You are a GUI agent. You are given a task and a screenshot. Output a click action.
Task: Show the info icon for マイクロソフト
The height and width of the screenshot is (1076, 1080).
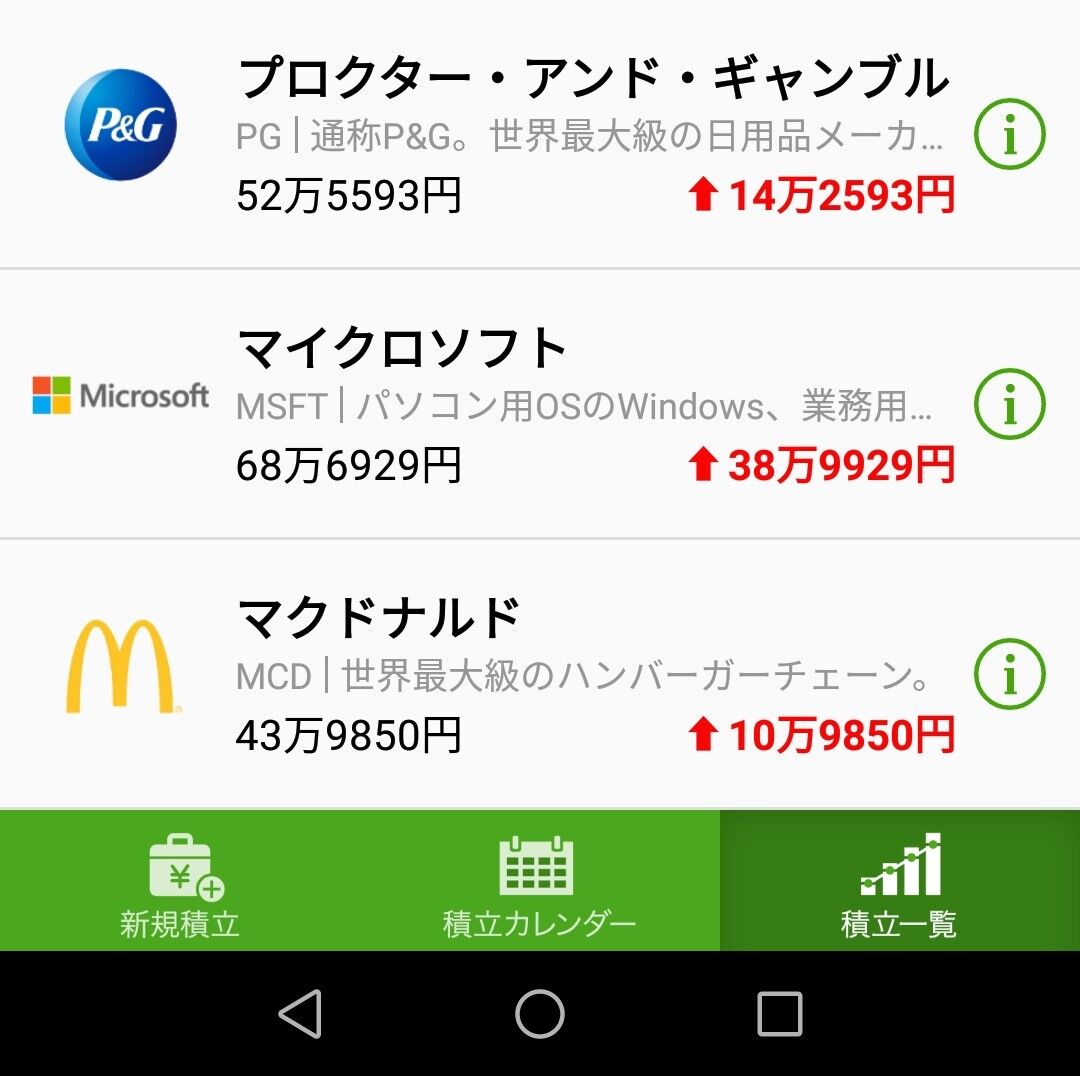pyautogui.click(x=1009, y=404)
